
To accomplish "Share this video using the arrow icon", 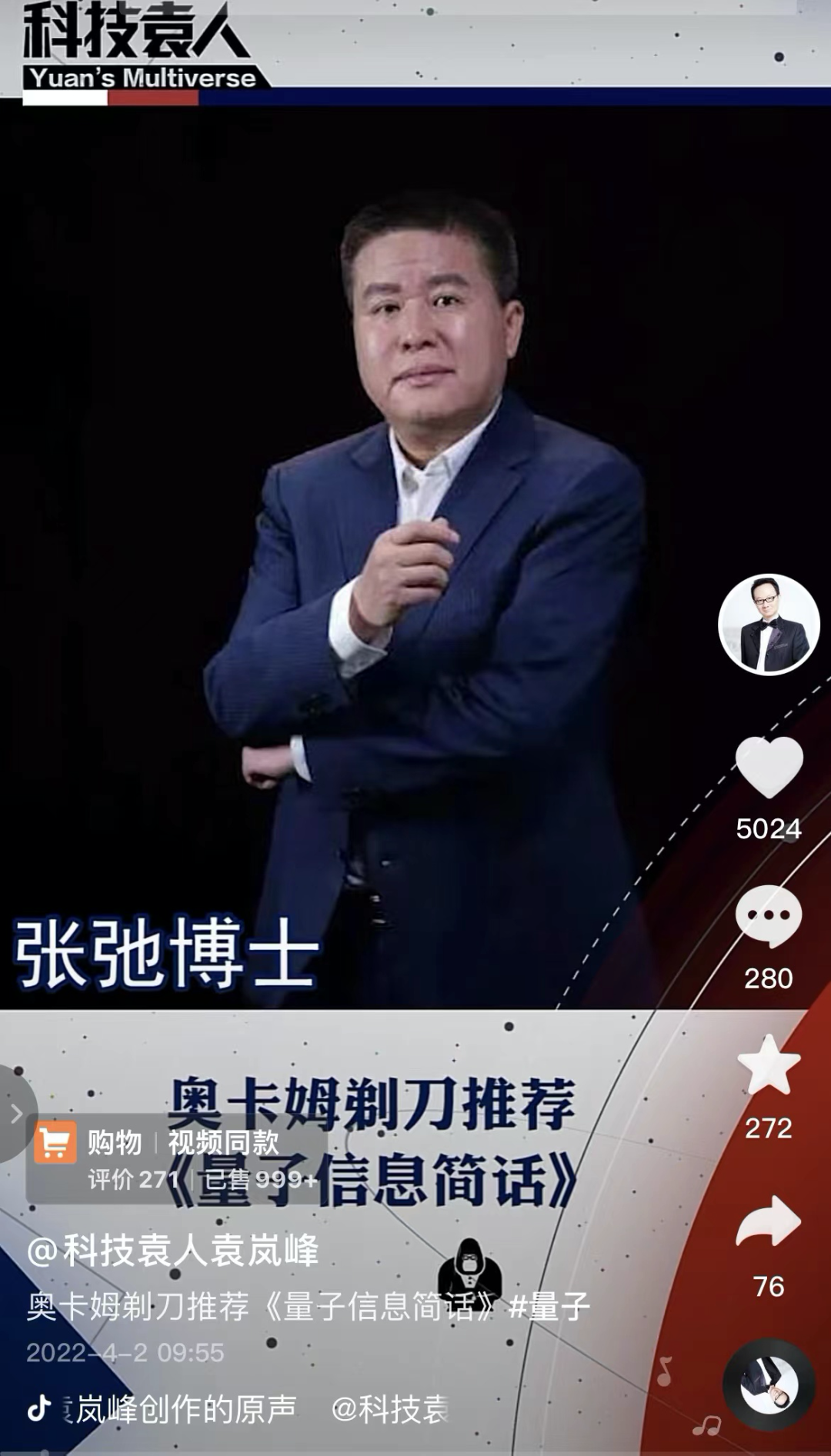I will [x=769, y=1221].
